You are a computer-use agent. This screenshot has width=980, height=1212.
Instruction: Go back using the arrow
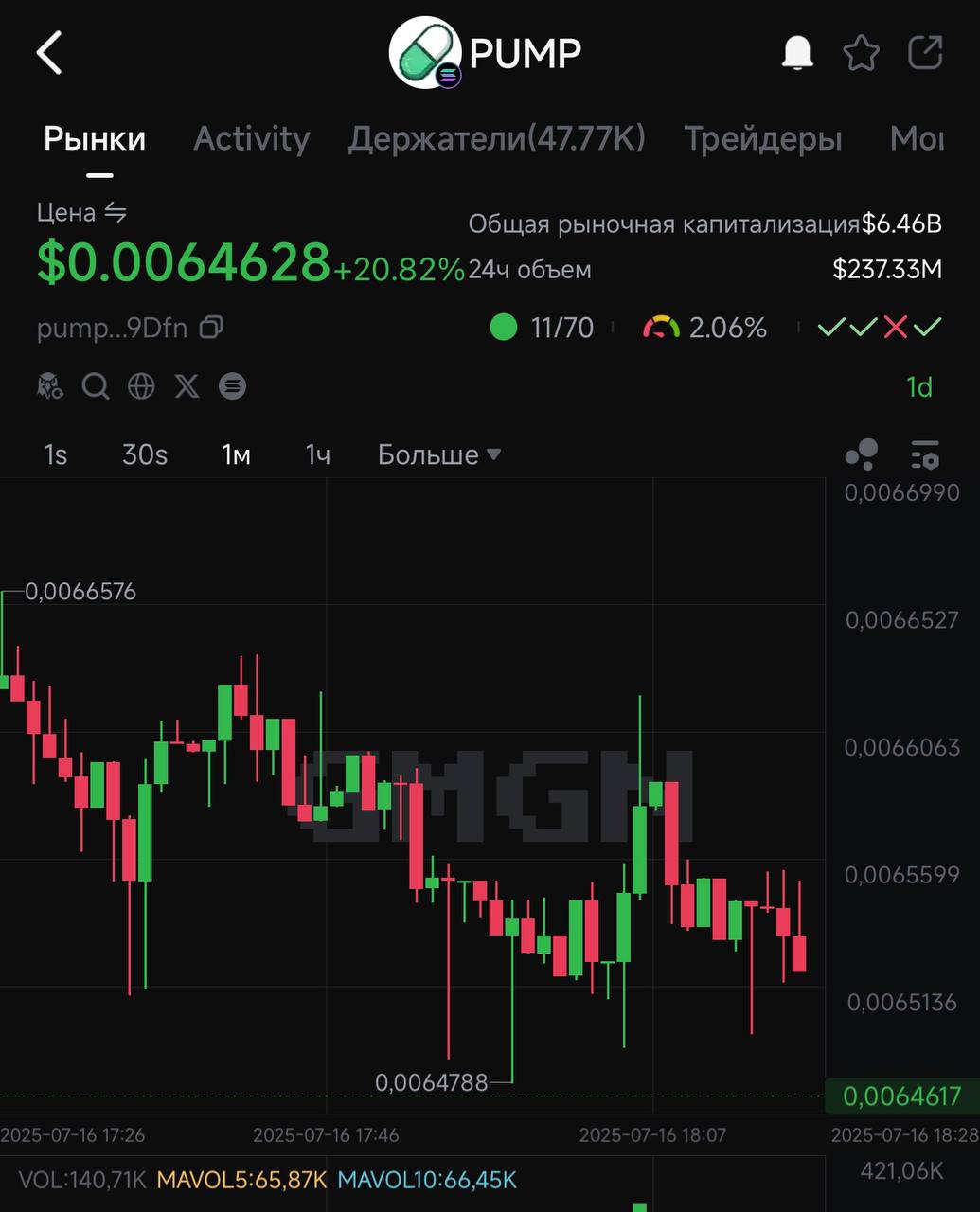coord(49,53)
